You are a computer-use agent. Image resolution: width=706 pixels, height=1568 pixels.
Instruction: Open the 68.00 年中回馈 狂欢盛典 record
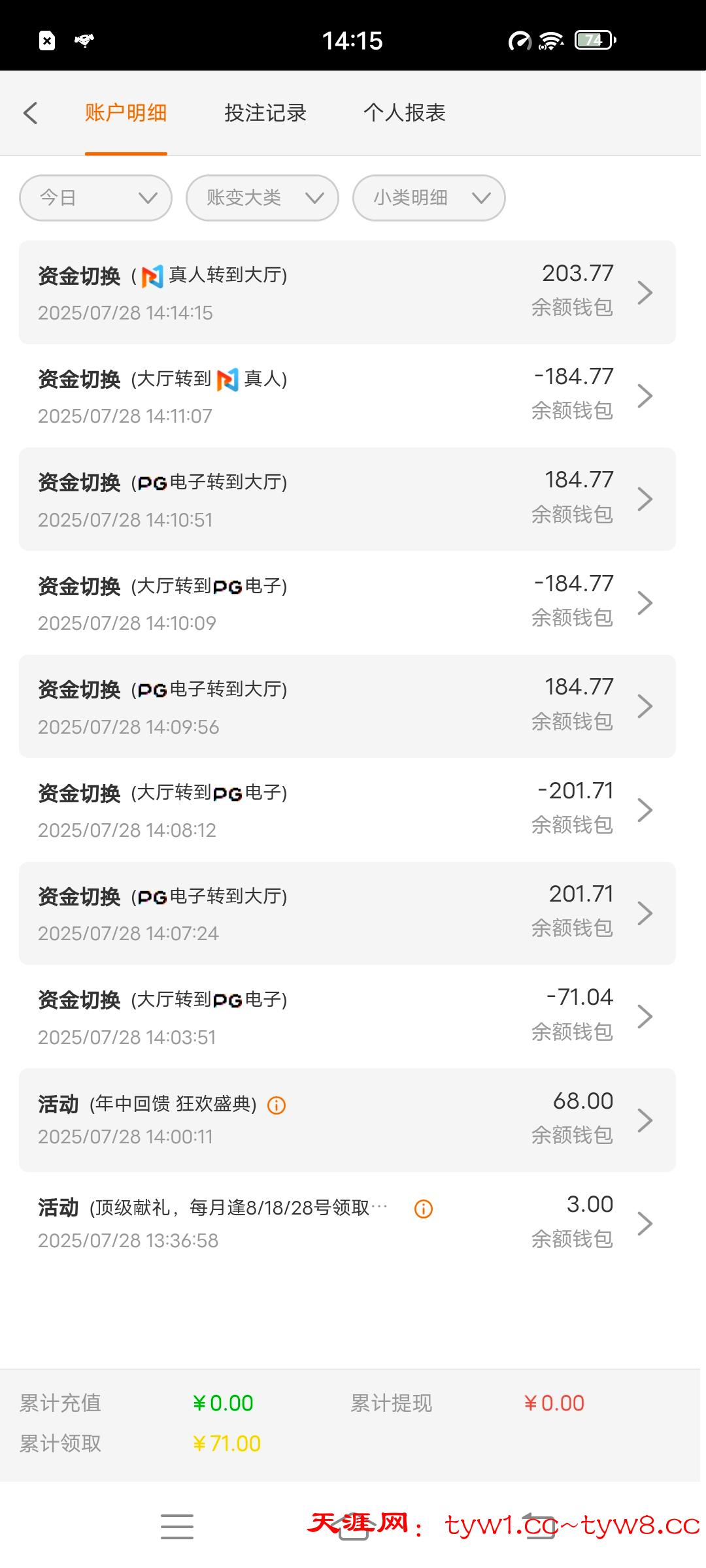click(346, 1120)
